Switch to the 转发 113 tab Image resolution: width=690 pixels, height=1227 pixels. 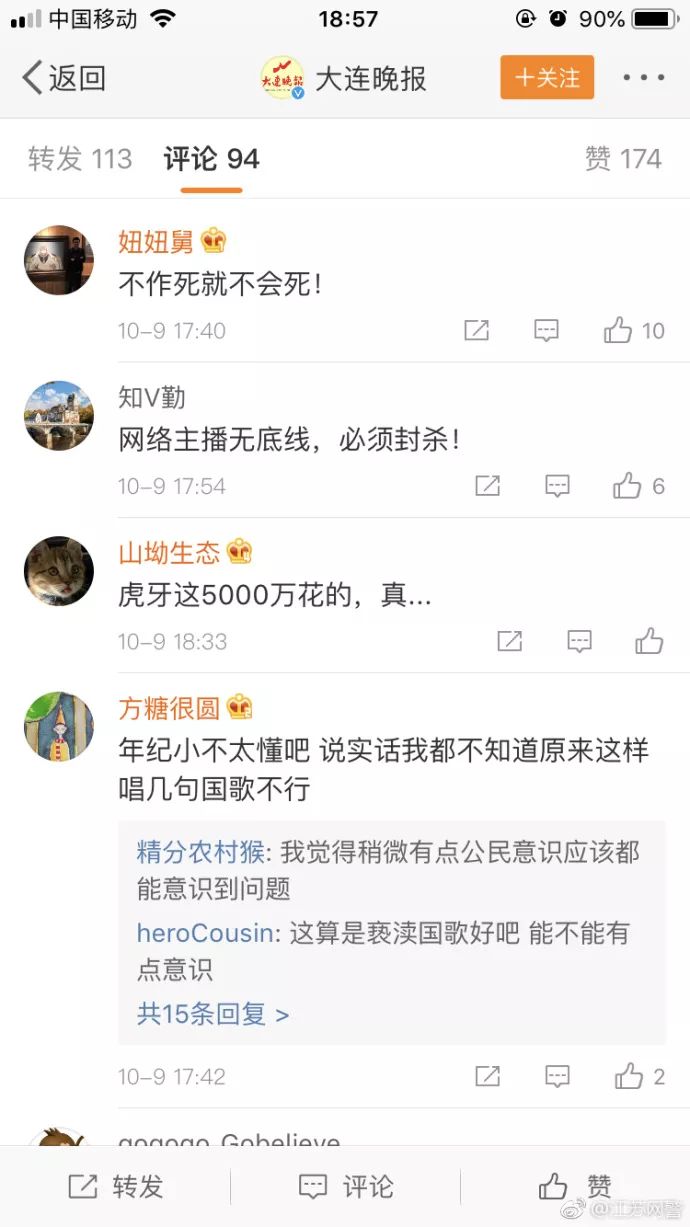point(80,159)
